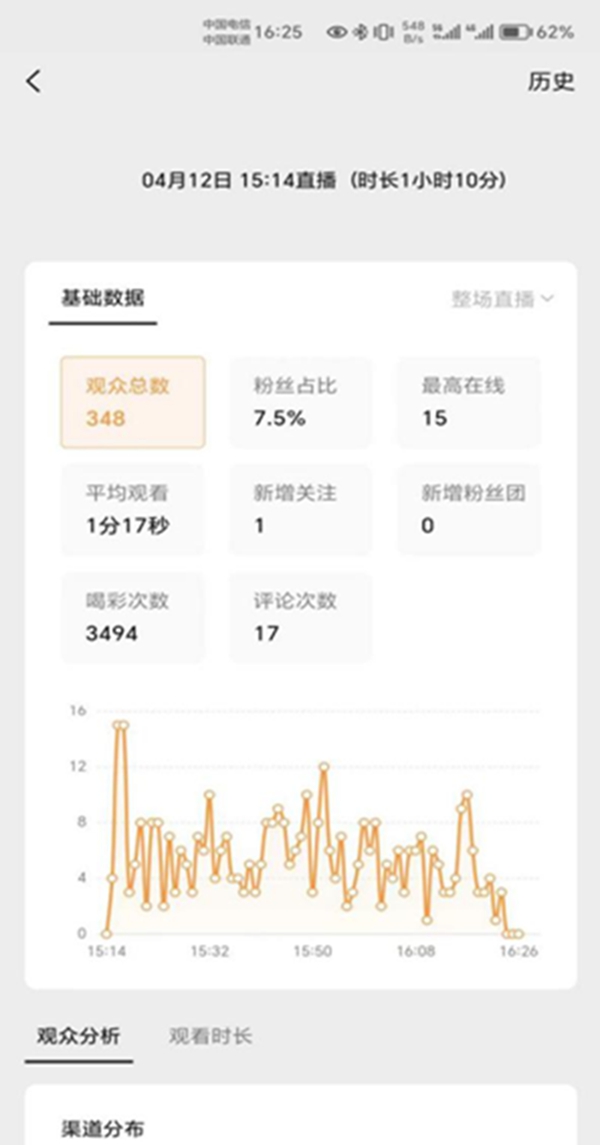
Task: Show the 粉丝占比 metric chart
Action: (300, 402)
